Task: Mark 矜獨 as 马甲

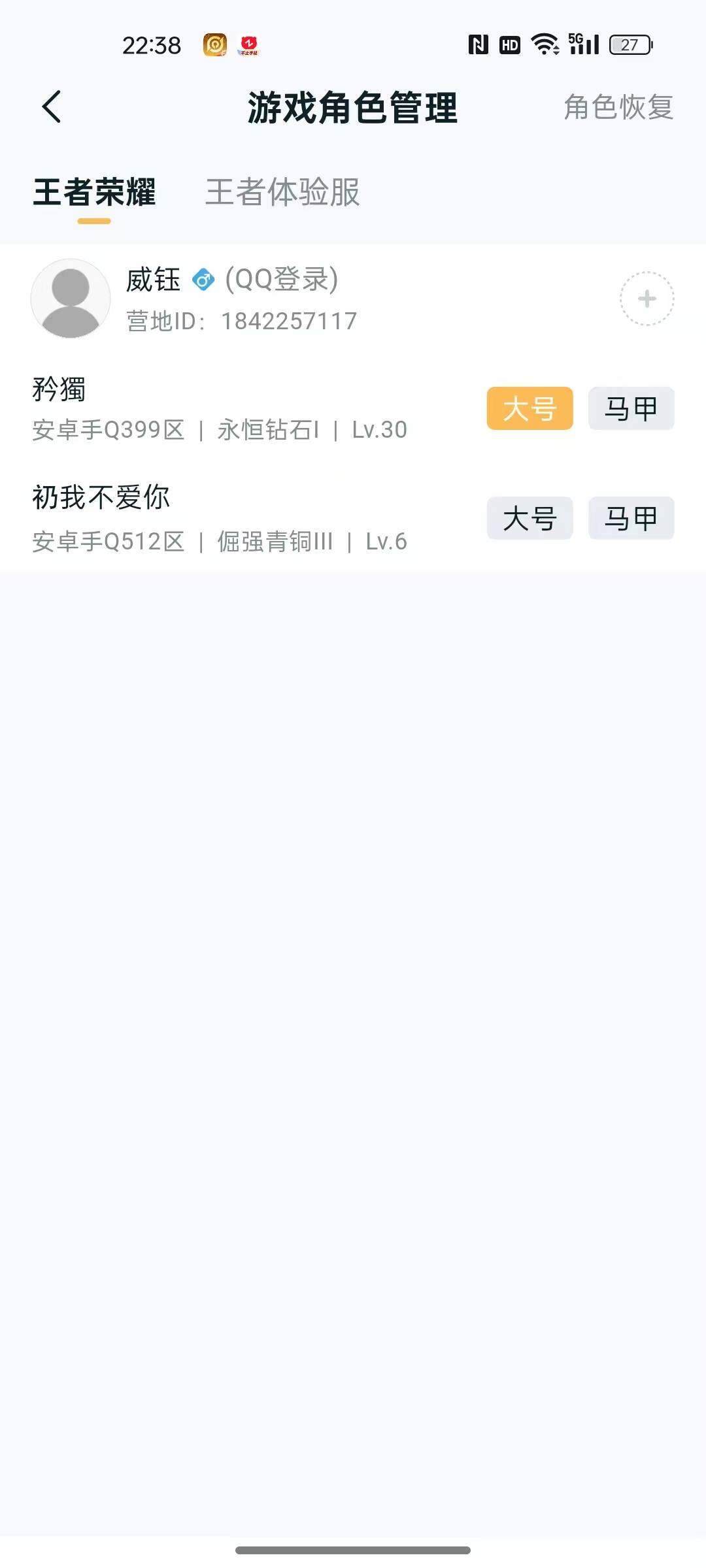Action: 630,408
